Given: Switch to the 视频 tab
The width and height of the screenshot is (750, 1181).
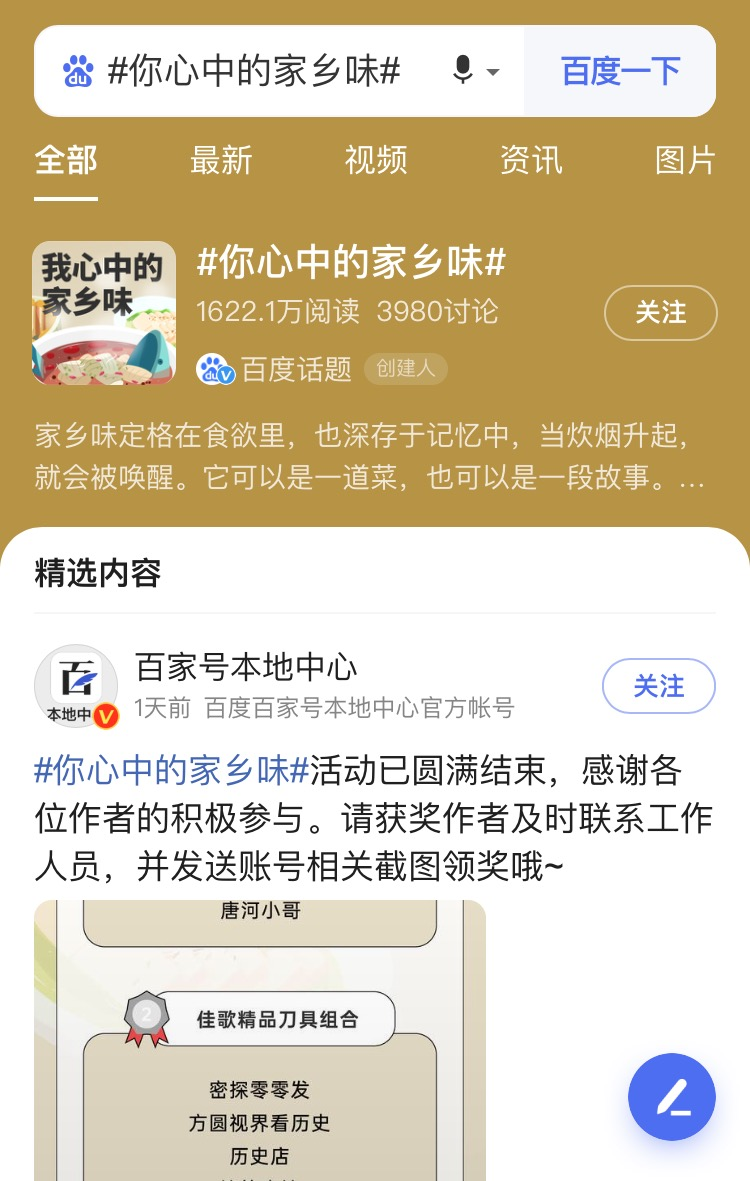Looking at the screenshot, I should (375, 161).
